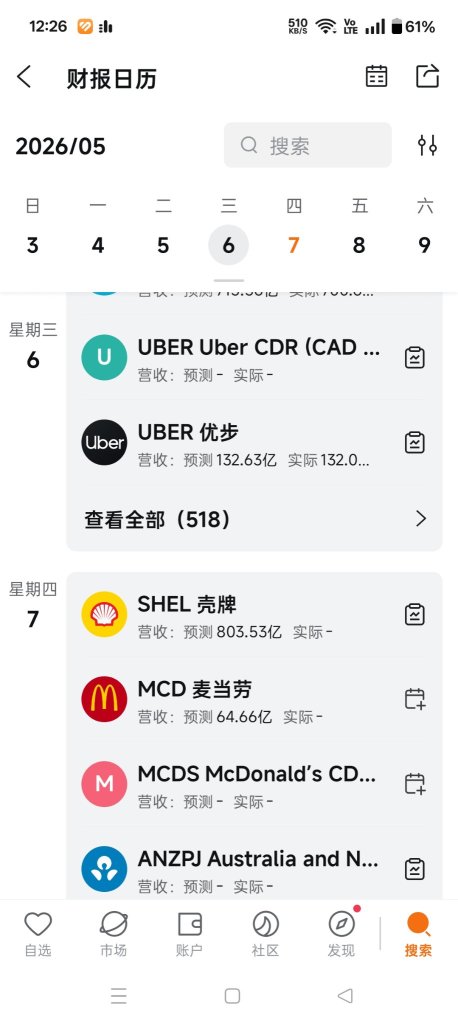Open the ANZPJ Australia and N... row

point(254,869)
